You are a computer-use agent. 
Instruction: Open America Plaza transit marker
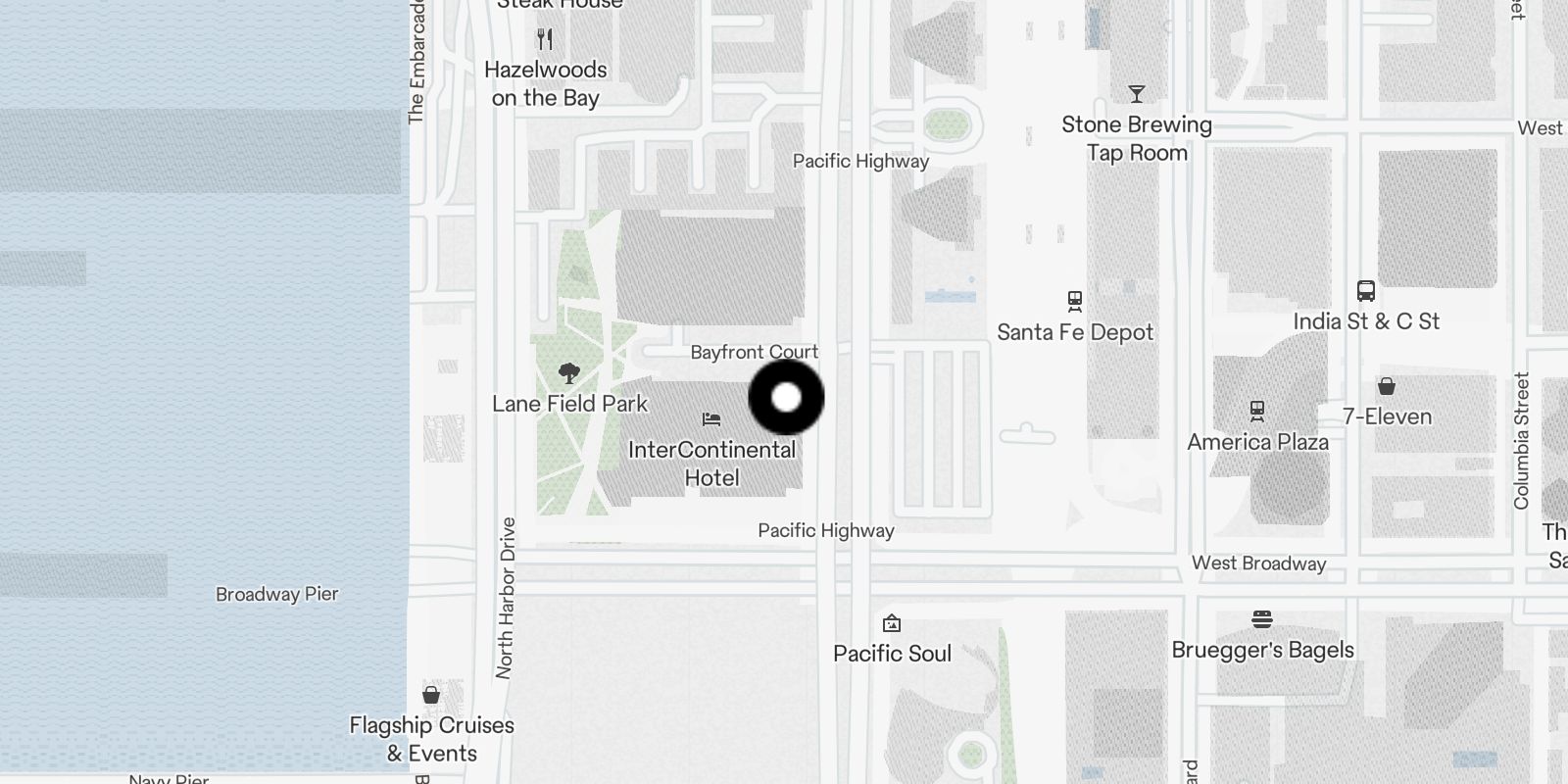(1257, 410)
